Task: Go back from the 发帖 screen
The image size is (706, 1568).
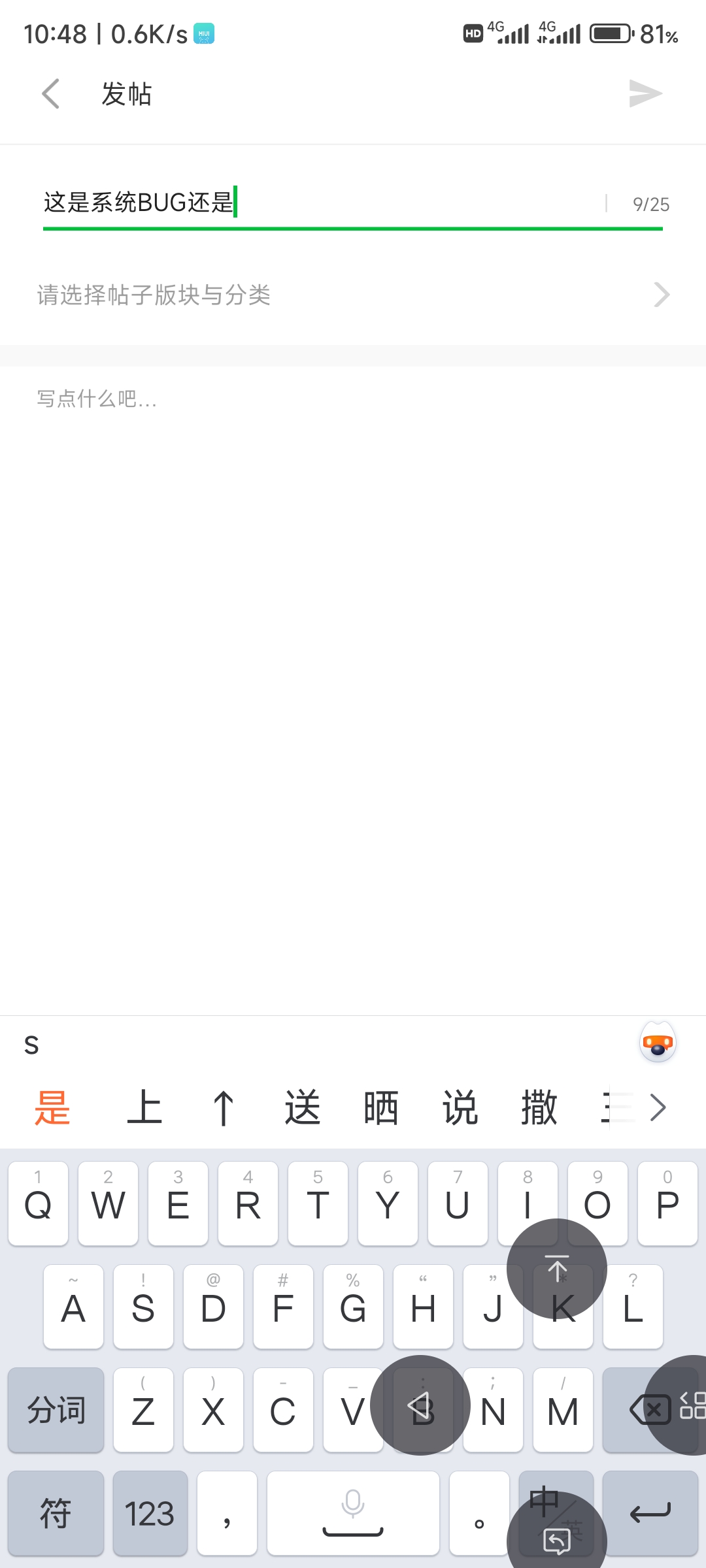Action: click(x=51, y=94)
